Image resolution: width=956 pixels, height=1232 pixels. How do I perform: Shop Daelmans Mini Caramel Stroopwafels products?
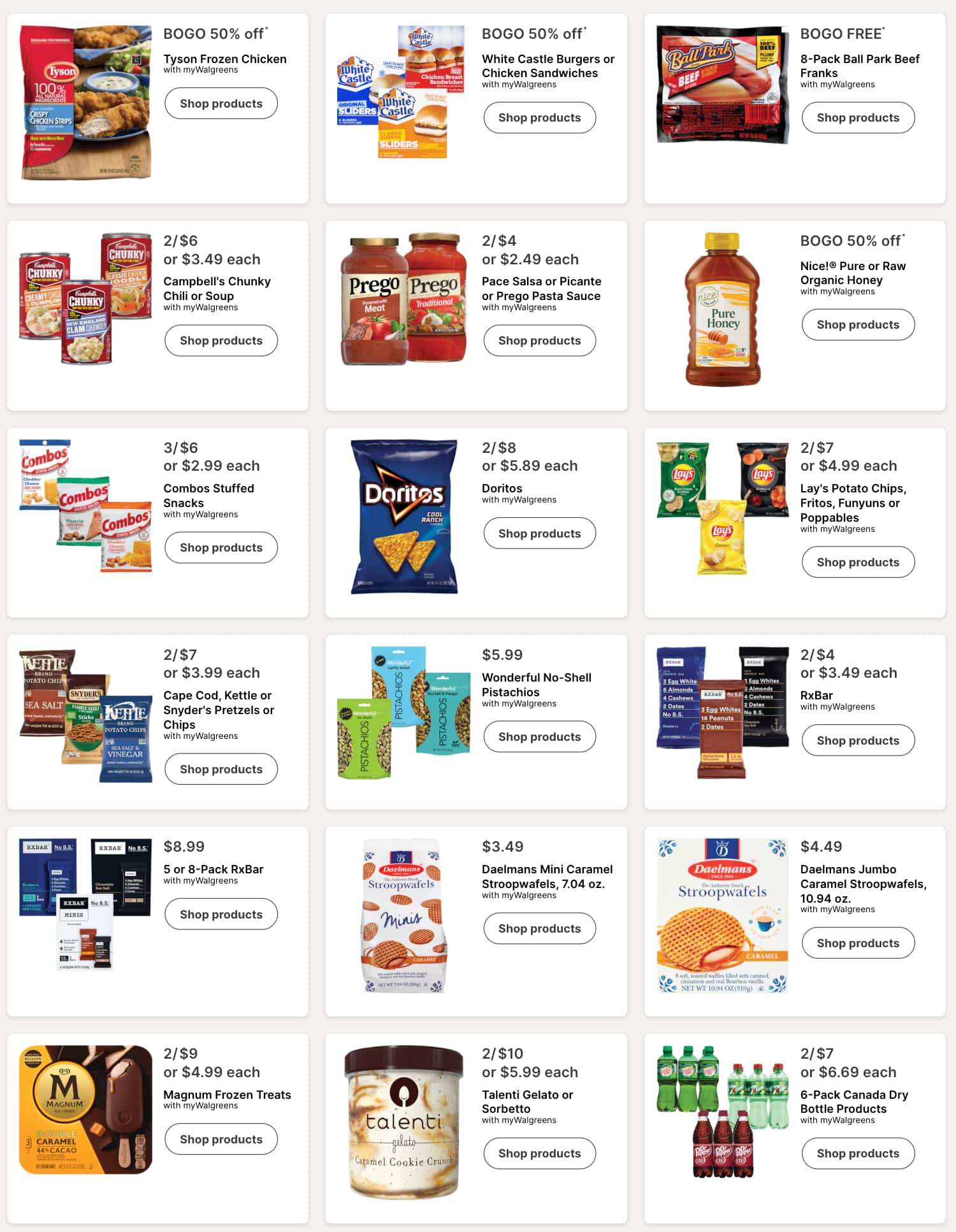[x=539, y=929]
